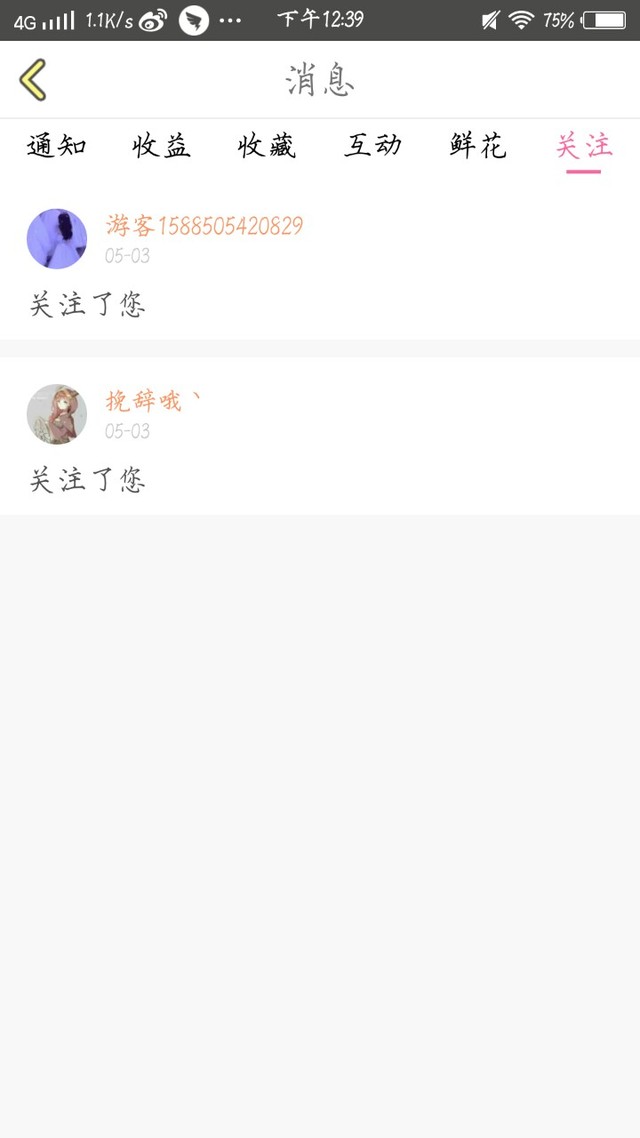Open the 收藏 tab
The height and width of the screenshot is (1138, 640).
267,146
